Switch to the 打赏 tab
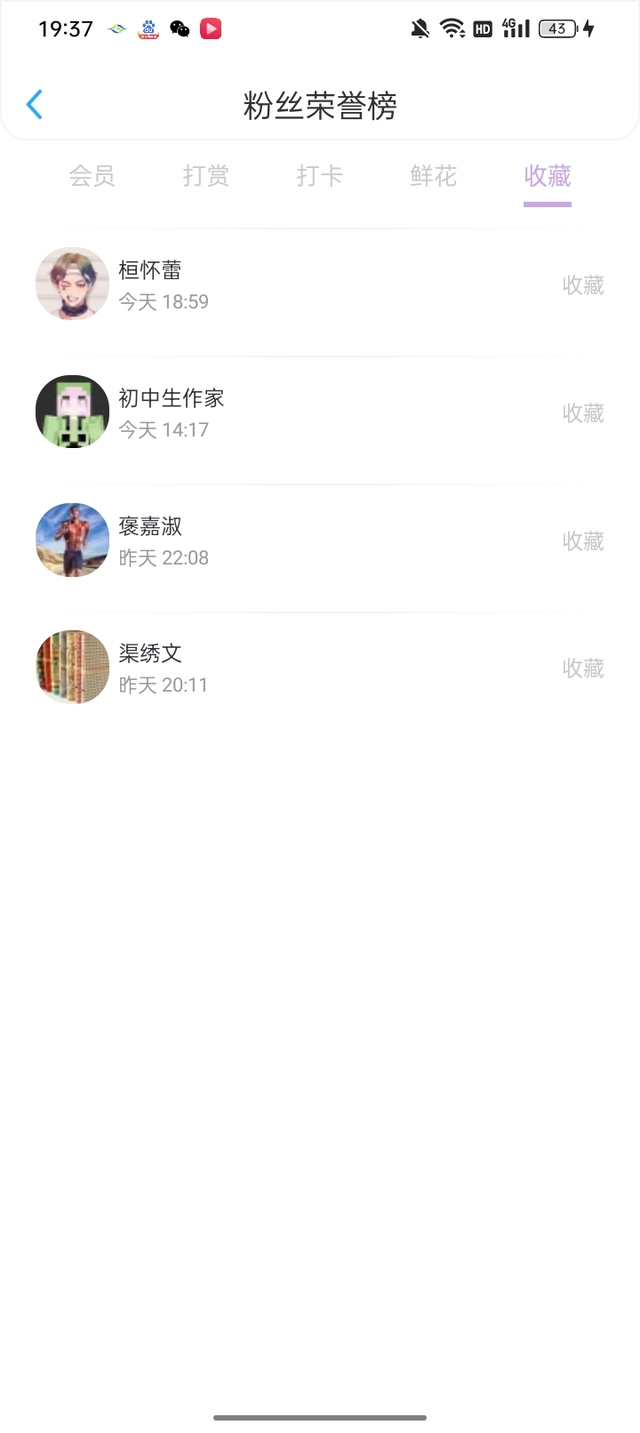This screenshot has height=1433, width=640. (206, 176)
